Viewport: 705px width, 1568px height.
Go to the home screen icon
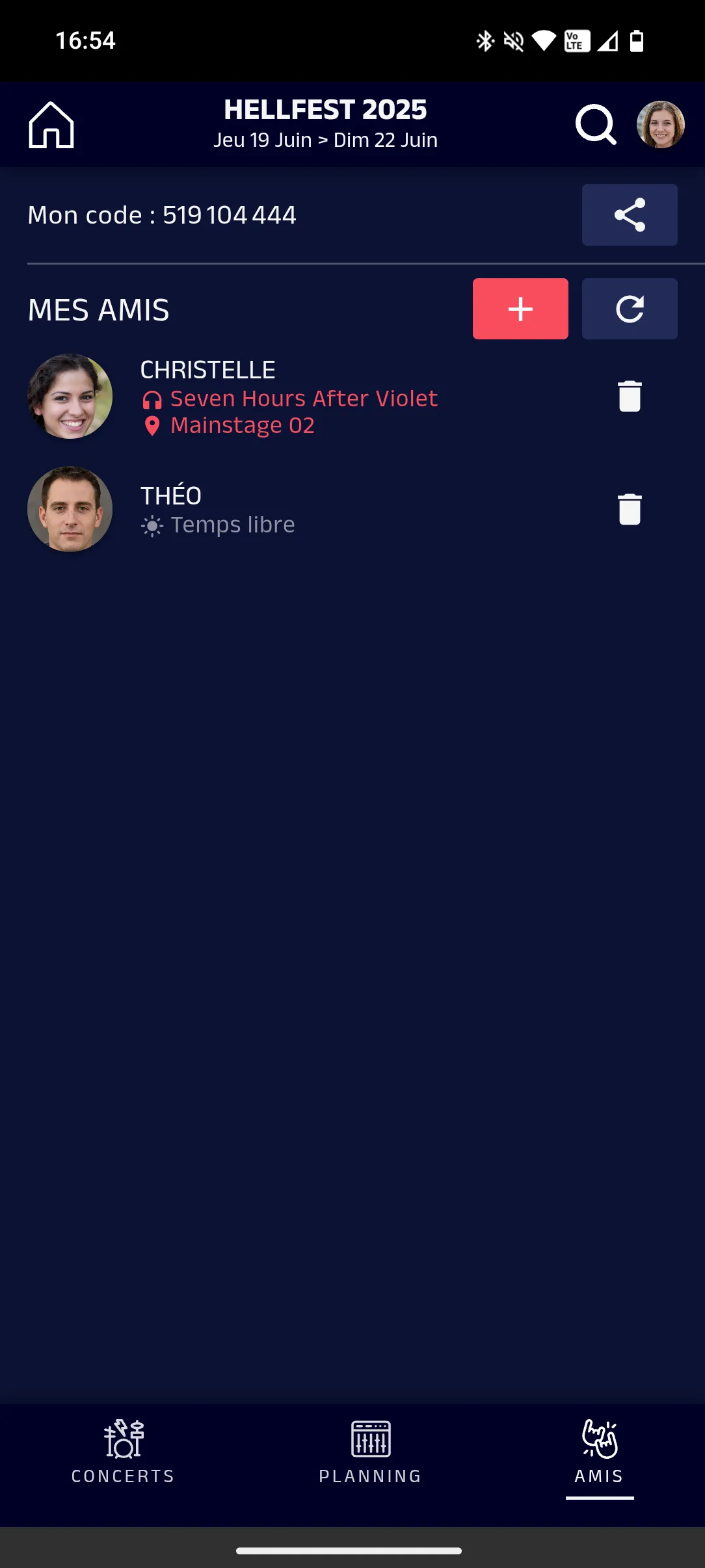[51, 125]
